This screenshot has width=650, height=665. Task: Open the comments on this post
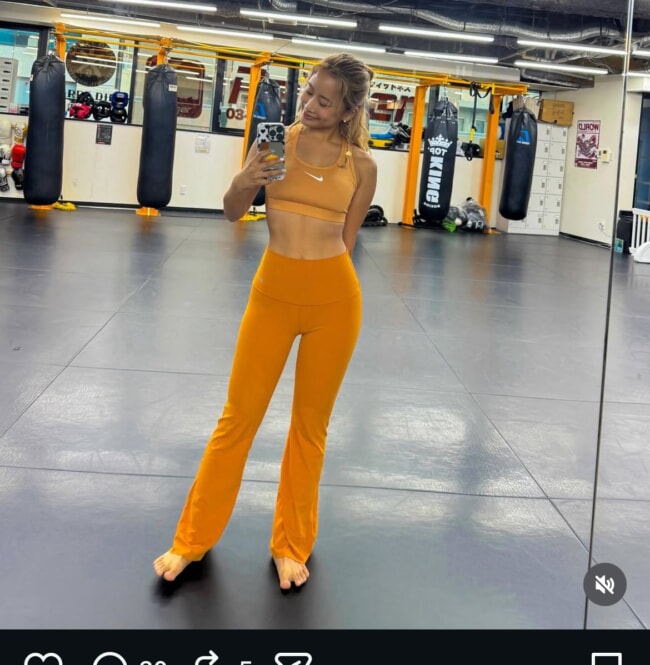[x=110, y=660]
